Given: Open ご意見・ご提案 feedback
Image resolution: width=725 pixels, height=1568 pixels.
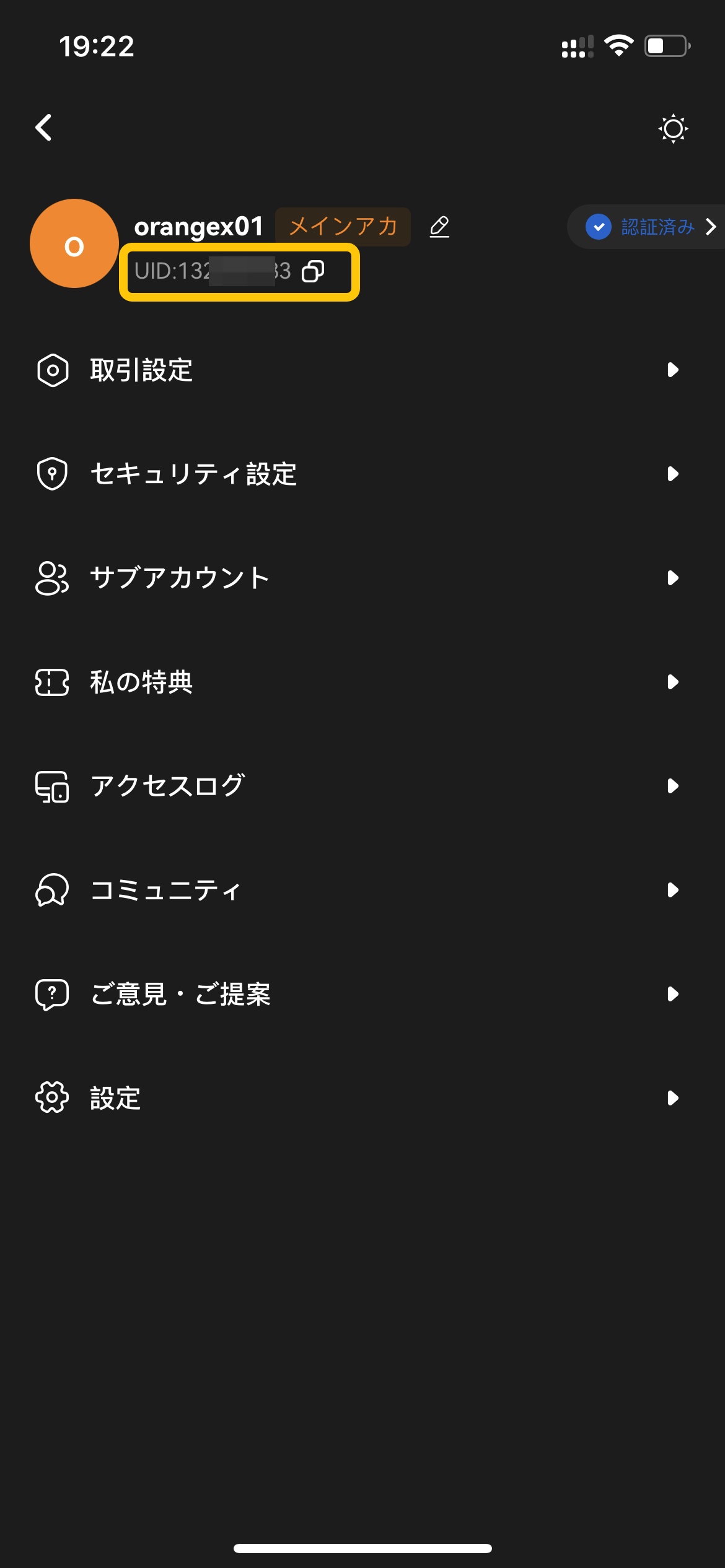Looking at the screenshot, I should [362, 995].
